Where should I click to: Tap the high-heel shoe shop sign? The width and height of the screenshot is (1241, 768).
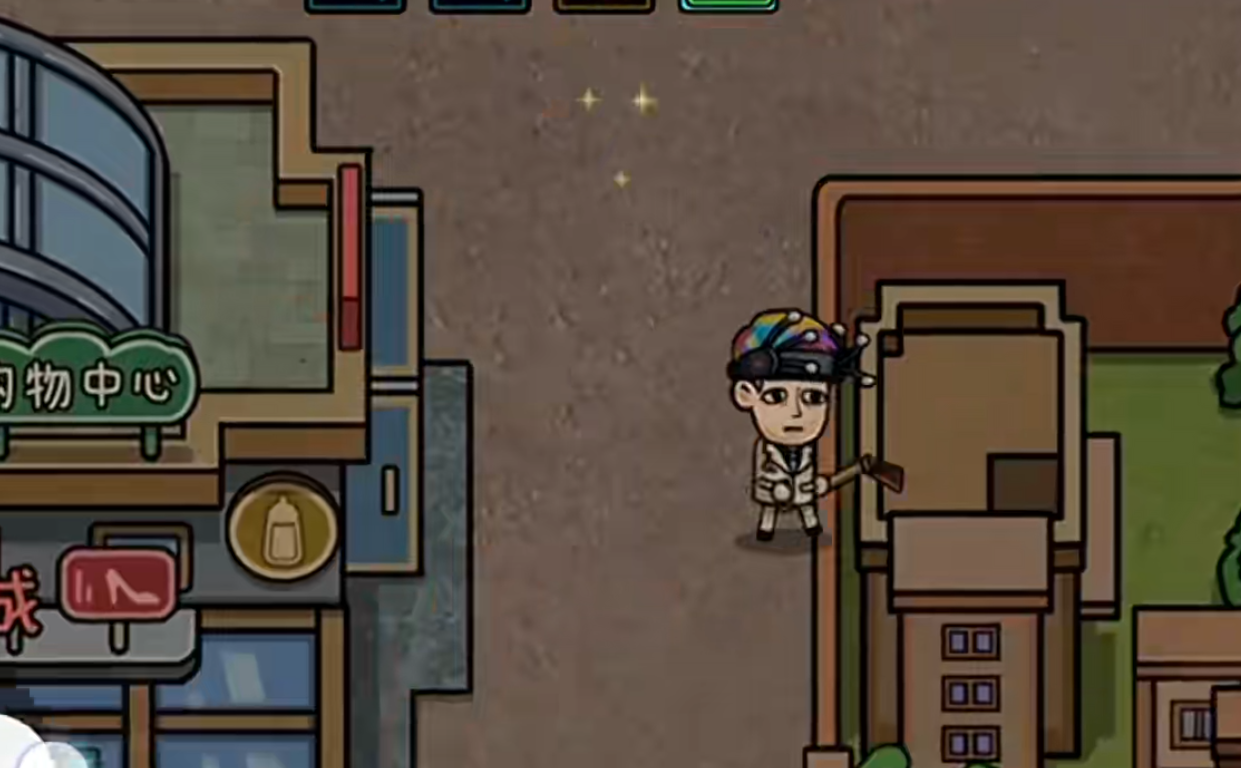(x=119, y=584)
